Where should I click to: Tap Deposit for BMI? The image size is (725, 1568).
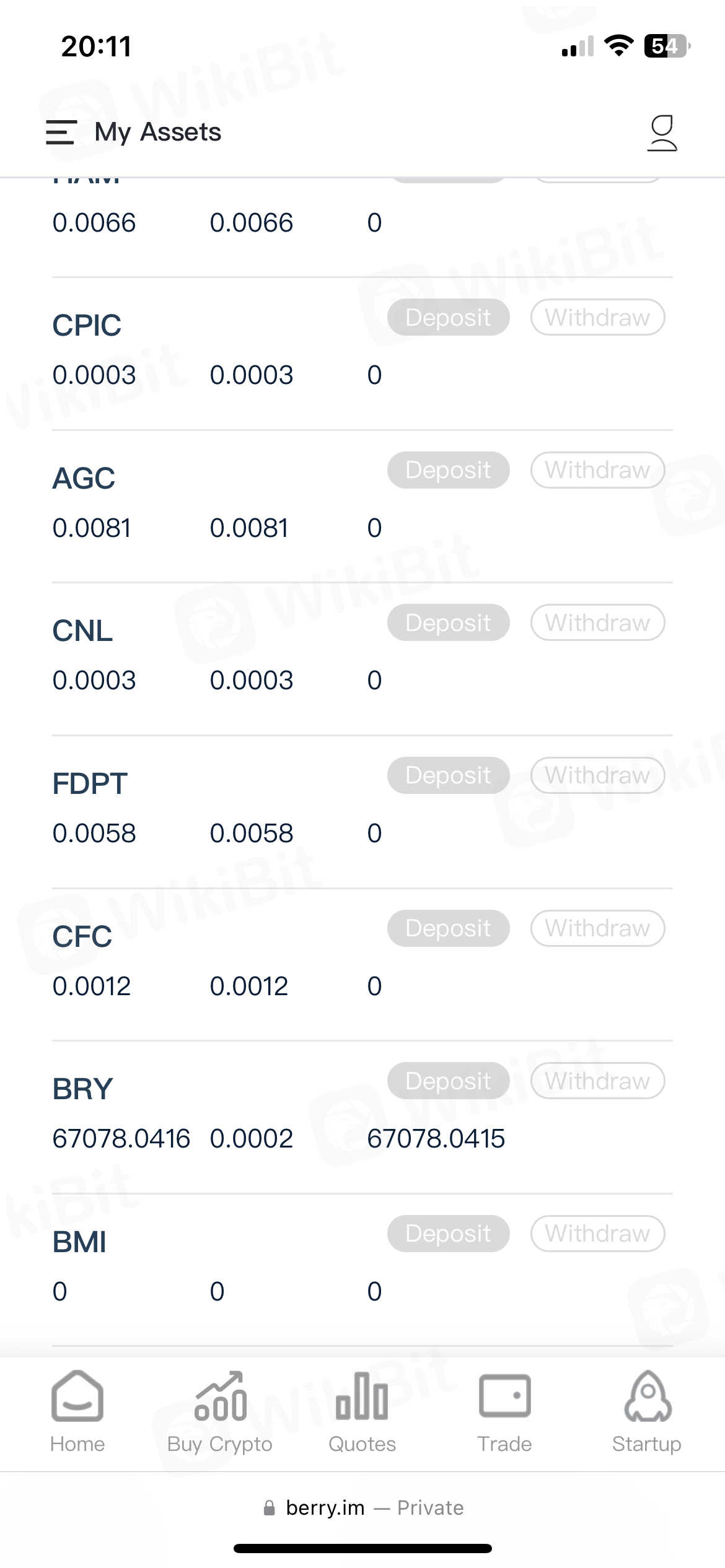[448, 1234]
